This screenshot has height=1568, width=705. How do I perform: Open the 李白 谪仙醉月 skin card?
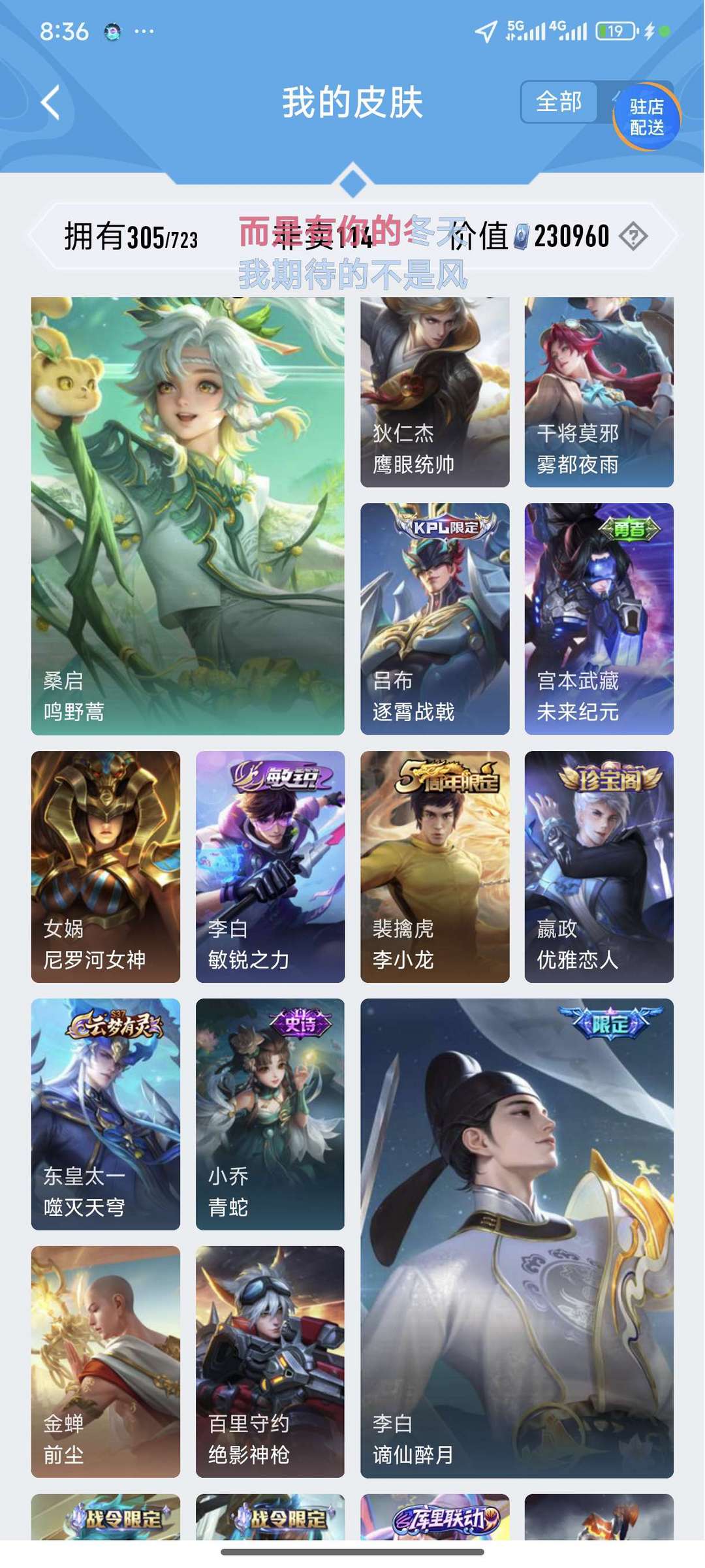(517, 1238)
